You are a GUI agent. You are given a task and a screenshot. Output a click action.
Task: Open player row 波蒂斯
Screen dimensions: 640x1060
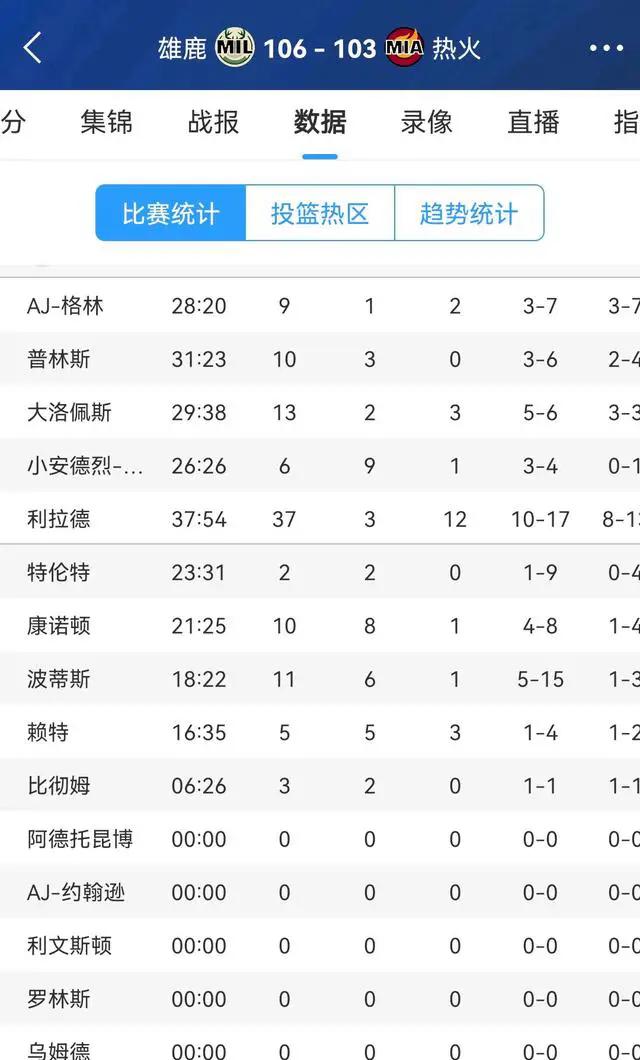(x=320, y=679)
